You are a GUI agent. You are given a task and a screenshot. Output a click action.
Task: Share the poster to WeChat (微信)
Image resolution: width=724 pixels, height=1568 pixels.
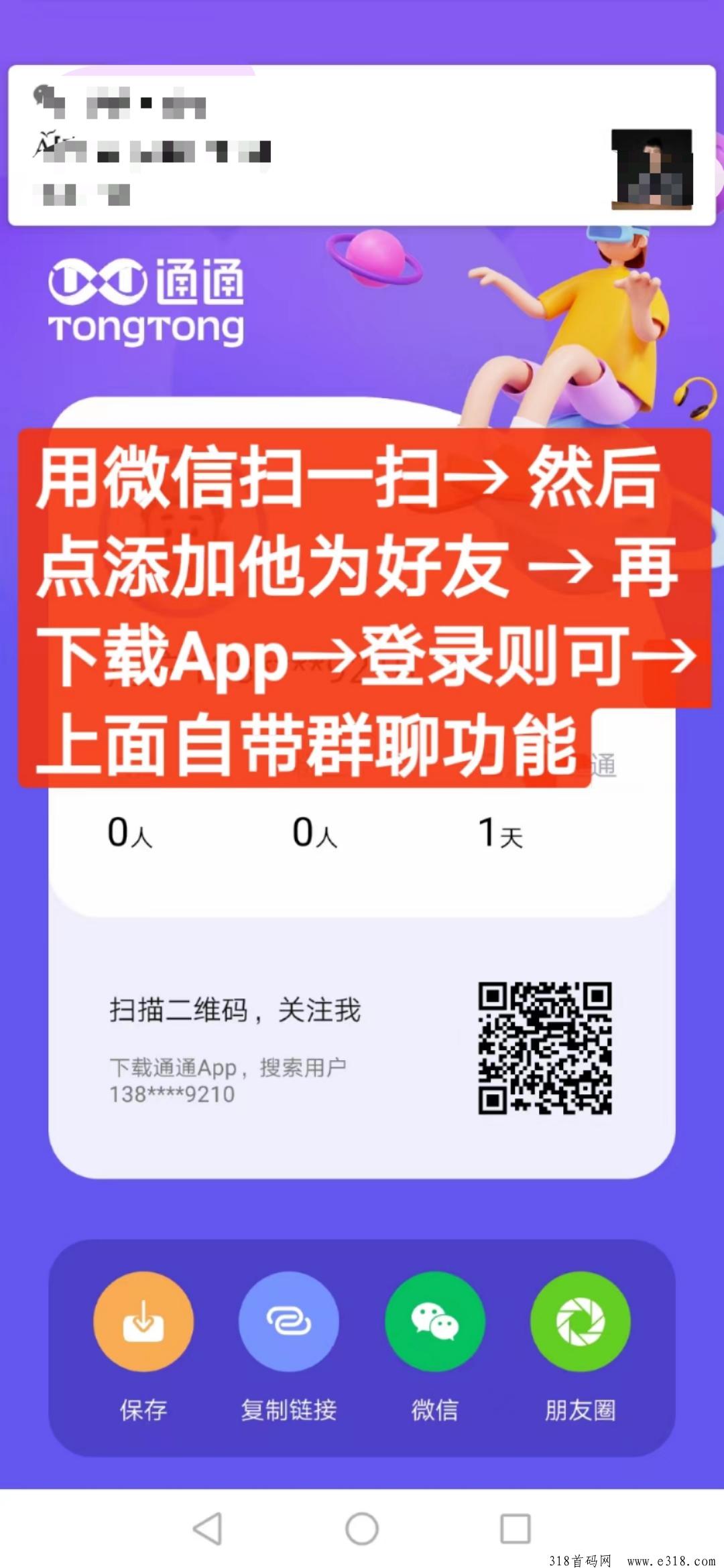point(434,1322)
